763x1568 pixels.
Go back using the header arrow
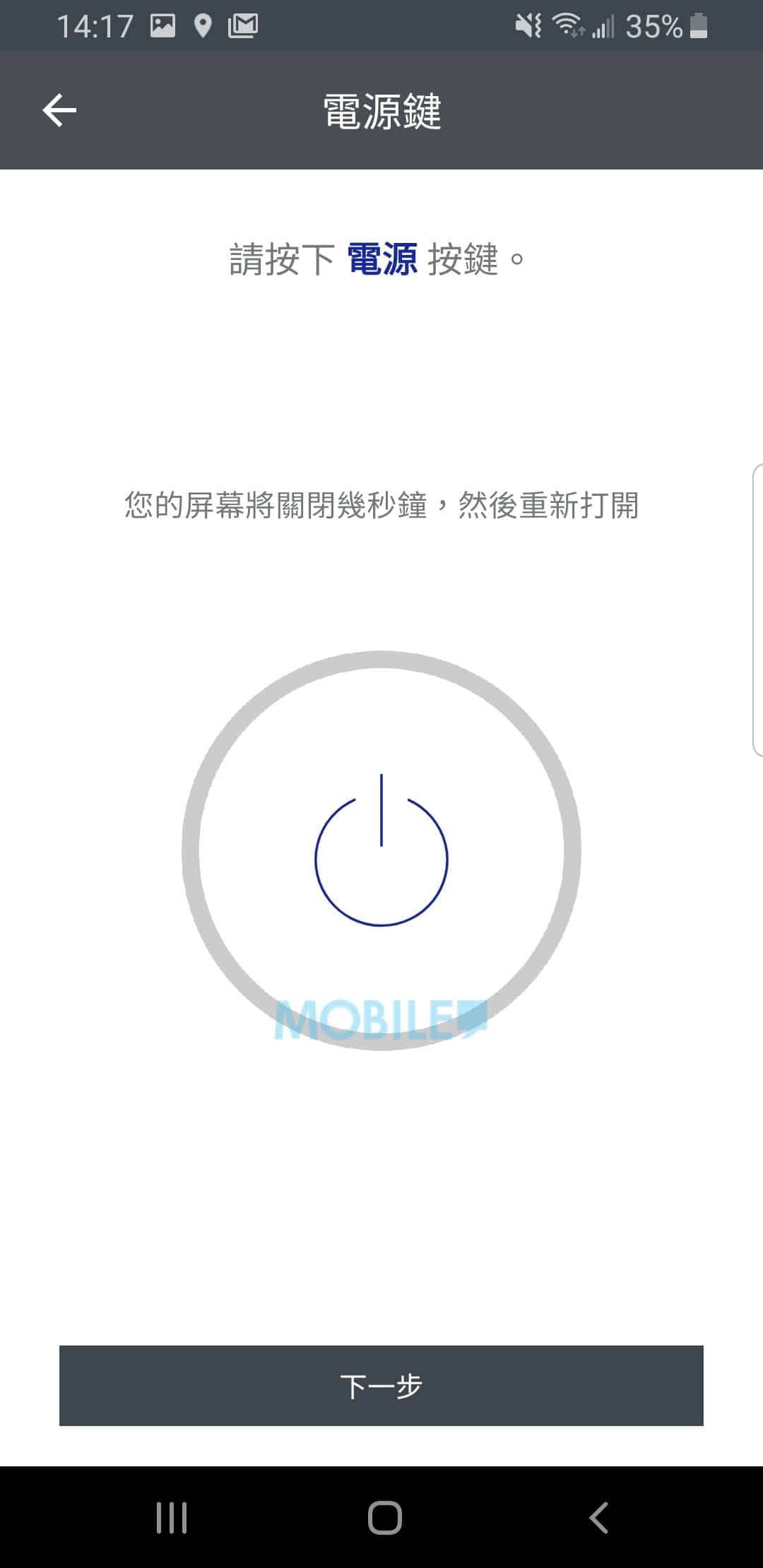coord(59,110)
